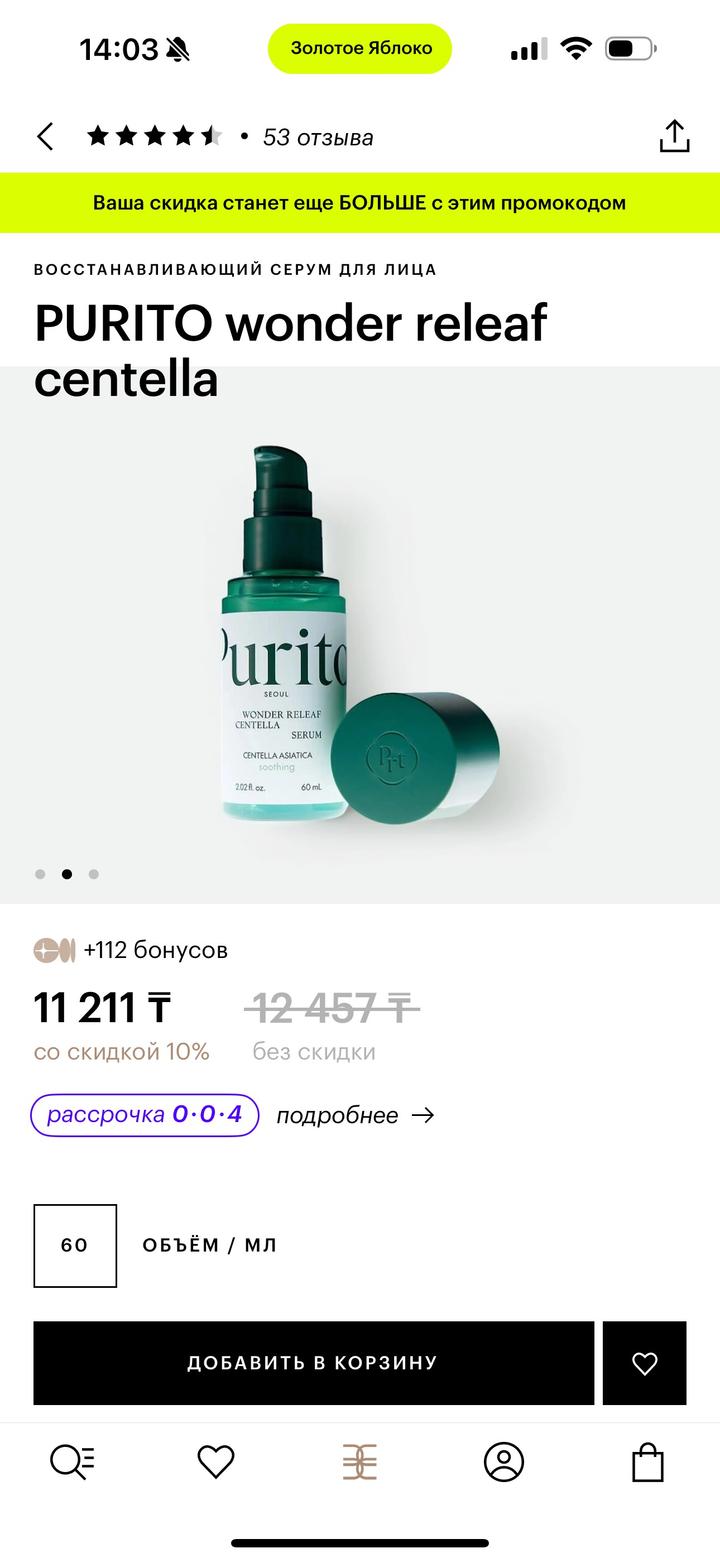Screen dimensions: 720x1561
Task: Tap ДОБАВИТЬ В КОРЗИНУ button
Action: tap(313, 1363)
